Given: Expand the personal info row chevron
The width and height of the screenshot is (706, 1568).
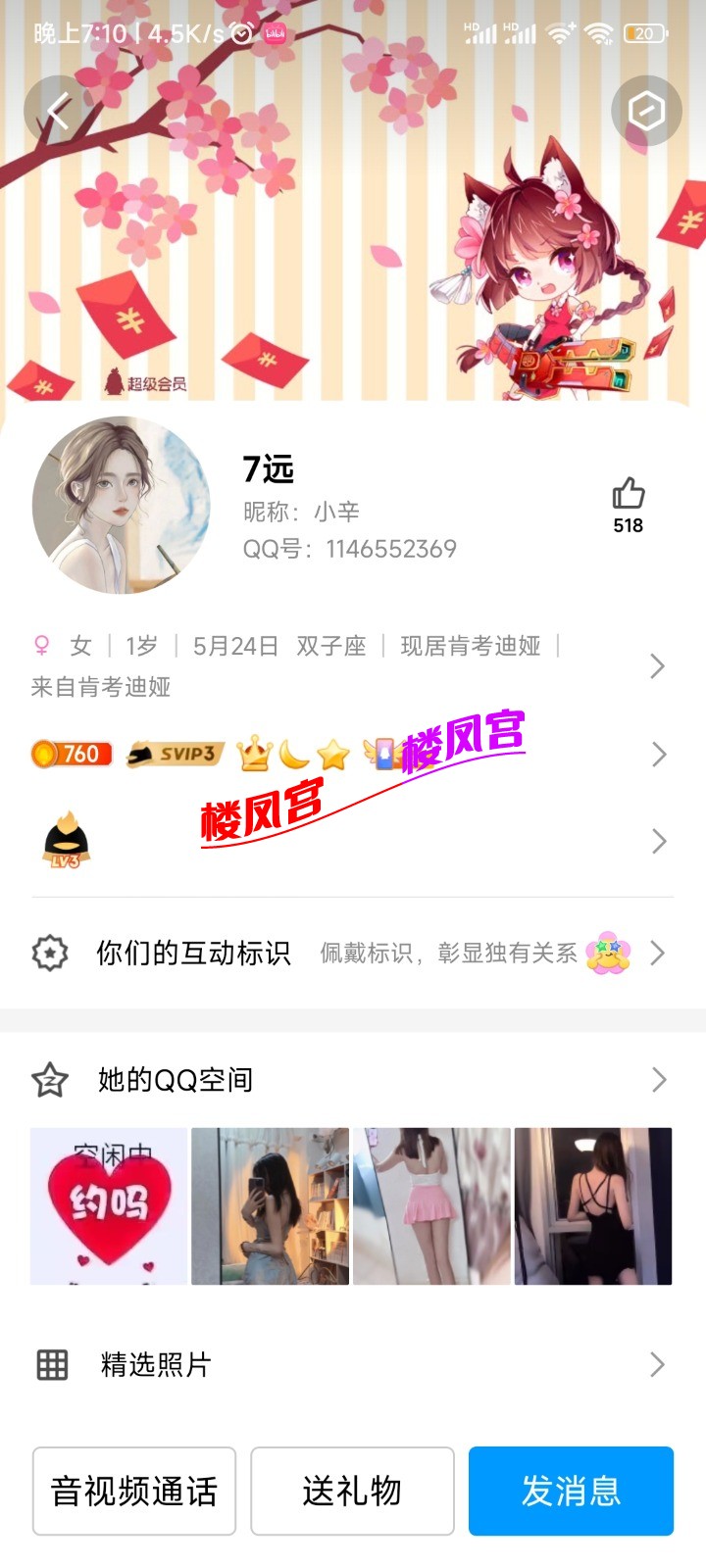Looking at the screenshot, I should [658, 665].
